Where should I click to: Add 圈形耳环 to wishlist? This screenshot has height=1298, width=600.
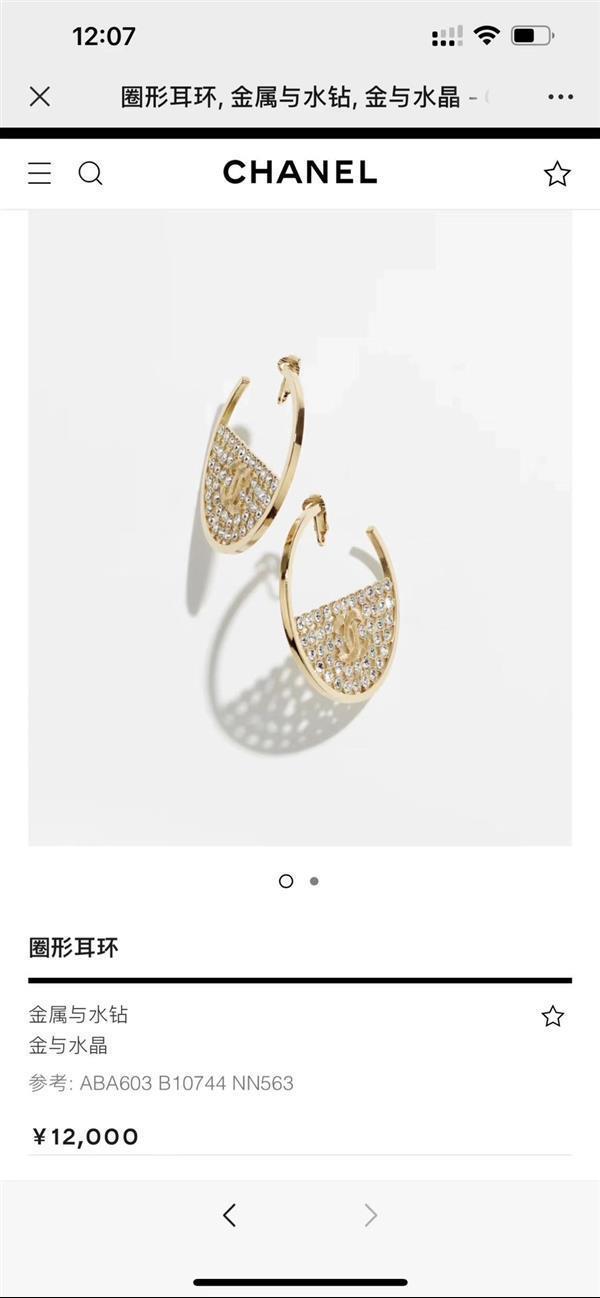coord(553,1017)
